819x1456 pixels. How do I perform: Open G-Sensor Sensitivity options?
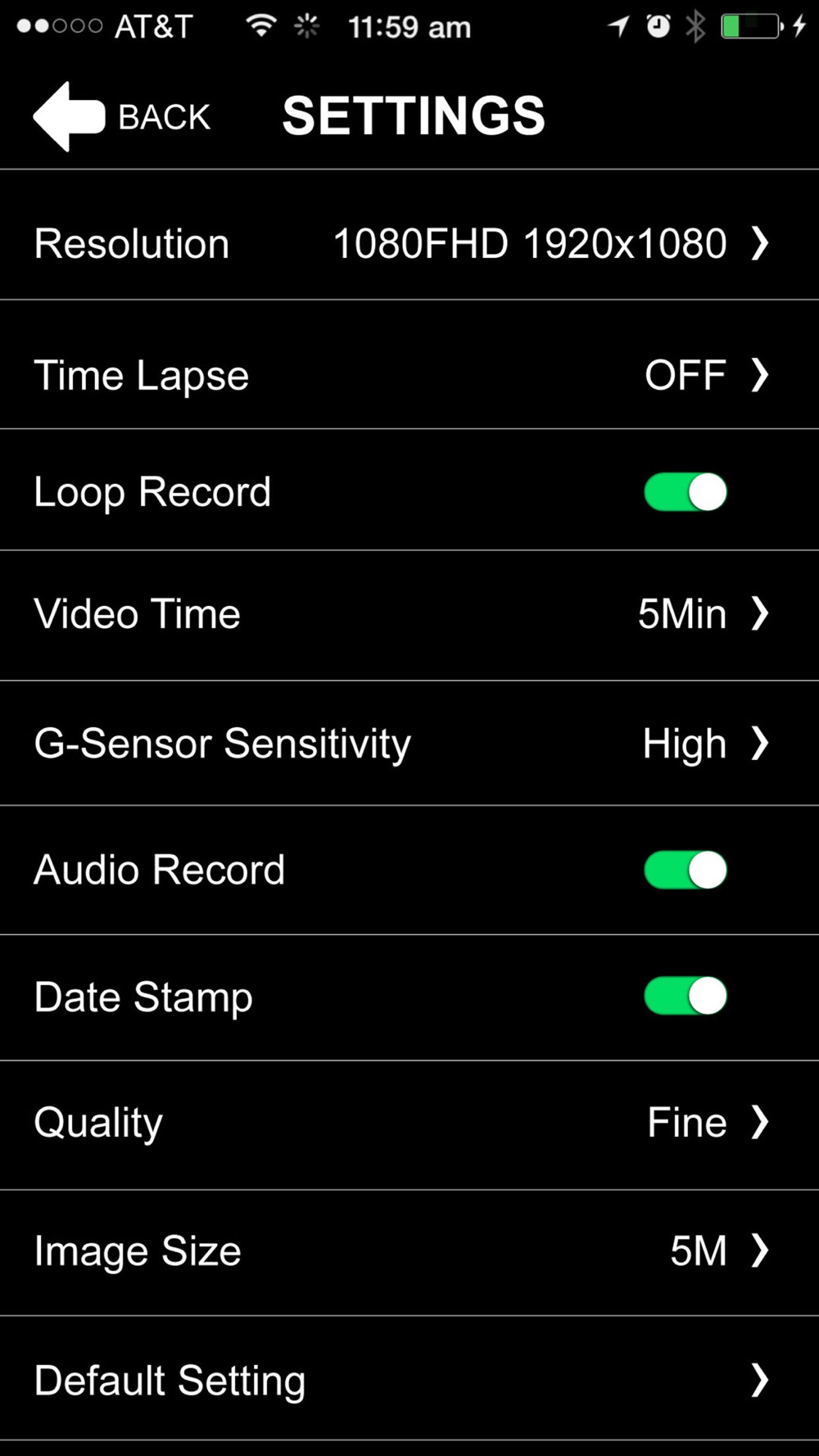click(x=409, y=744)
